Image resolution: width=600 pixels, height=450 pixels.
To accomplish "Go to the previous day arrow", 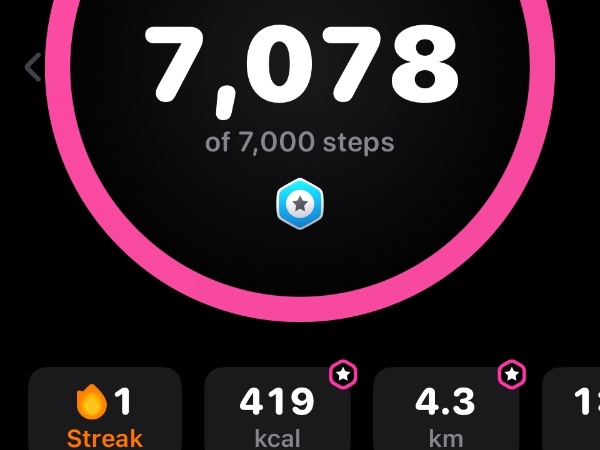I will pyautogui.click(x=33, y=68).
